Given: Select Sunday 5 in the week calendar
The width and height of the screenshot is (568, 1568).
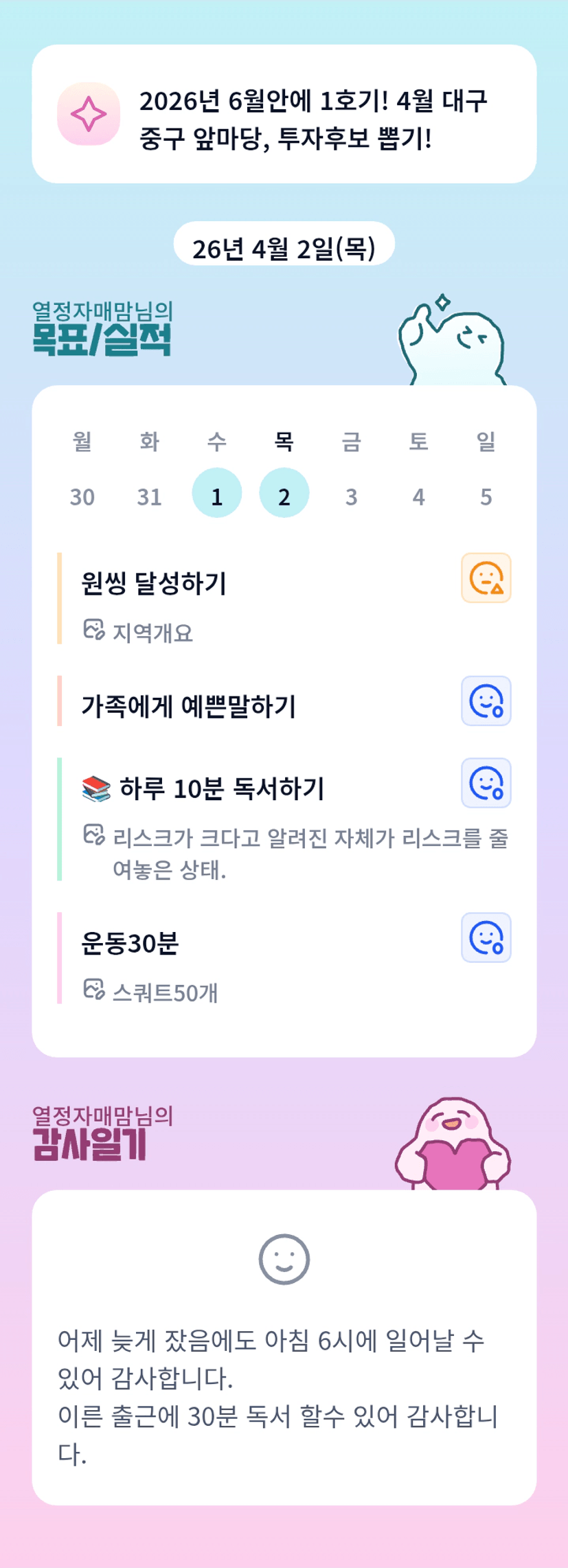Looking at the screenshot, I should pyautogui.click(x=486, y=496).
